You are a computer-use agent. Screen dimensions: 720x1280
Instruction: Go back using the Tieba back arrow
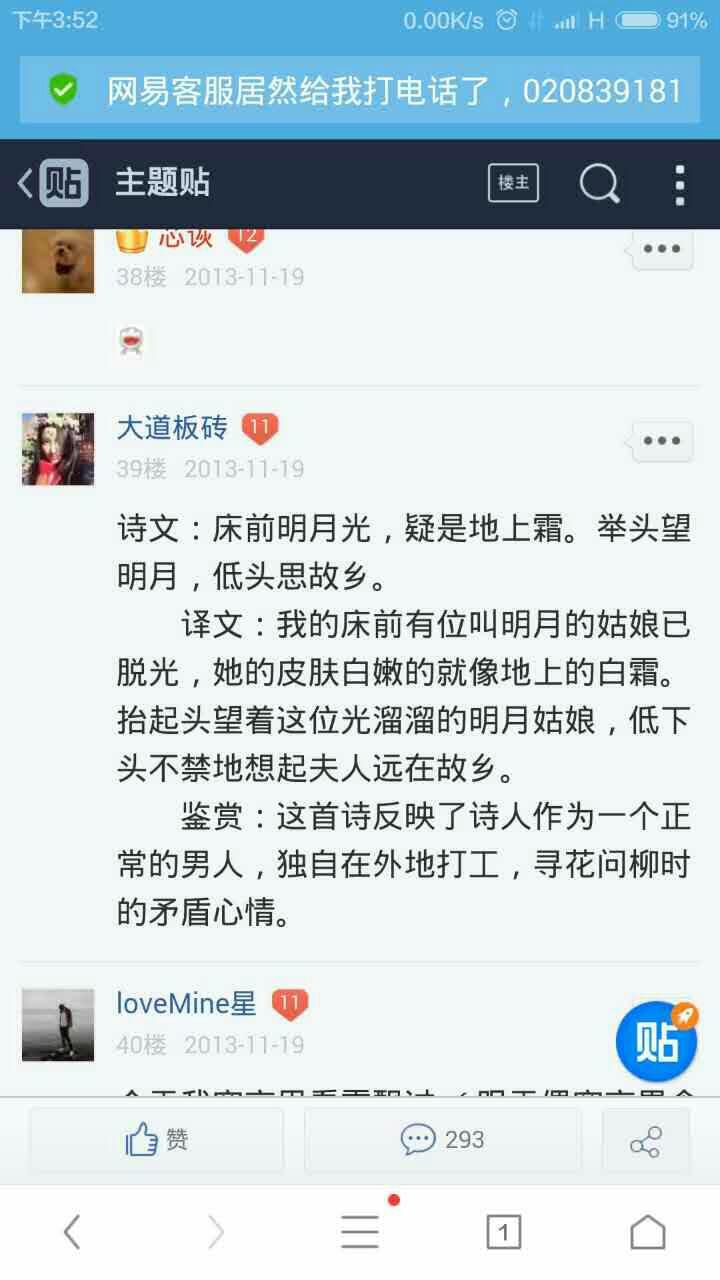tap(52, 184)
